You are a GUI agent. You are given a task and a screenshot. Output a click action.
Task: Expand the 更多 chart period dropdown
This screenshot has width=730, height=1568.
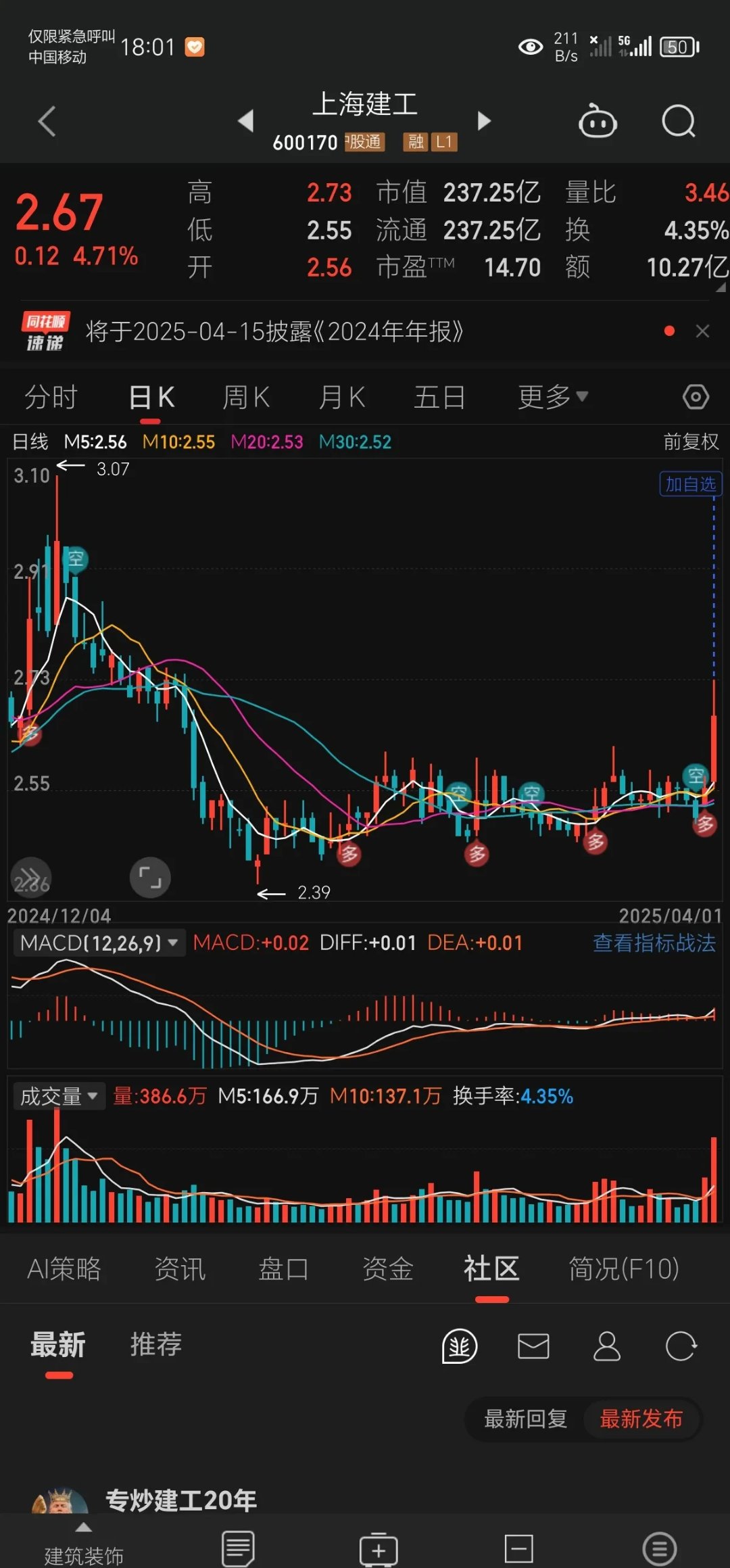point(552,397)
